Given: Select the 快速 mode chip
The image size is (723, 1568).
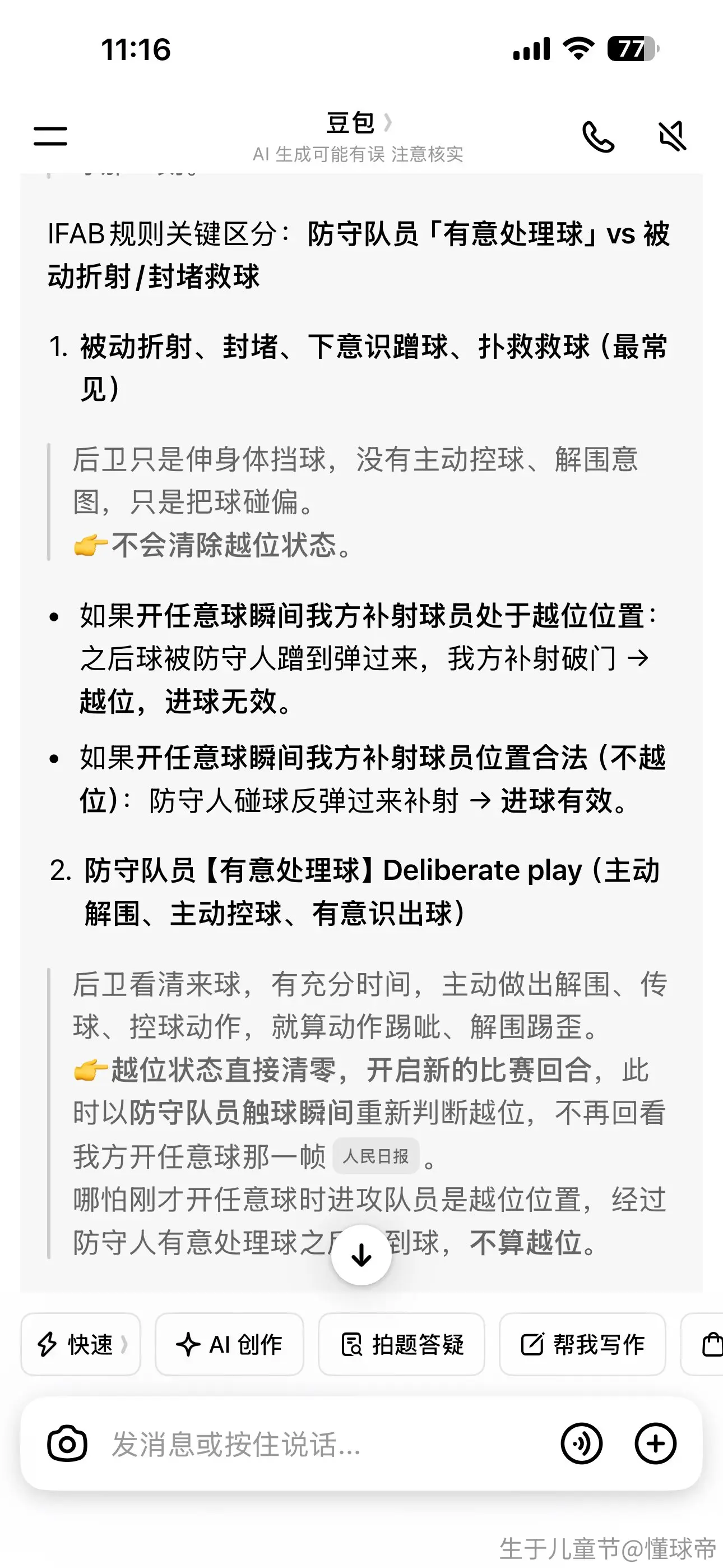Looking at the screenshot, I should point(81,1344).
